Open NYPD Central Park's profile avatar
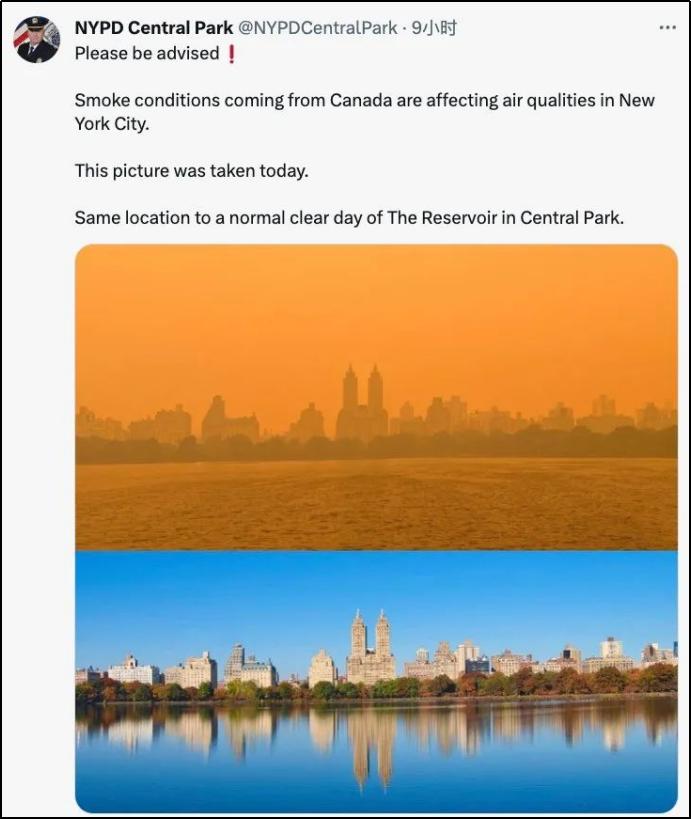 click(x=36, y=40)
